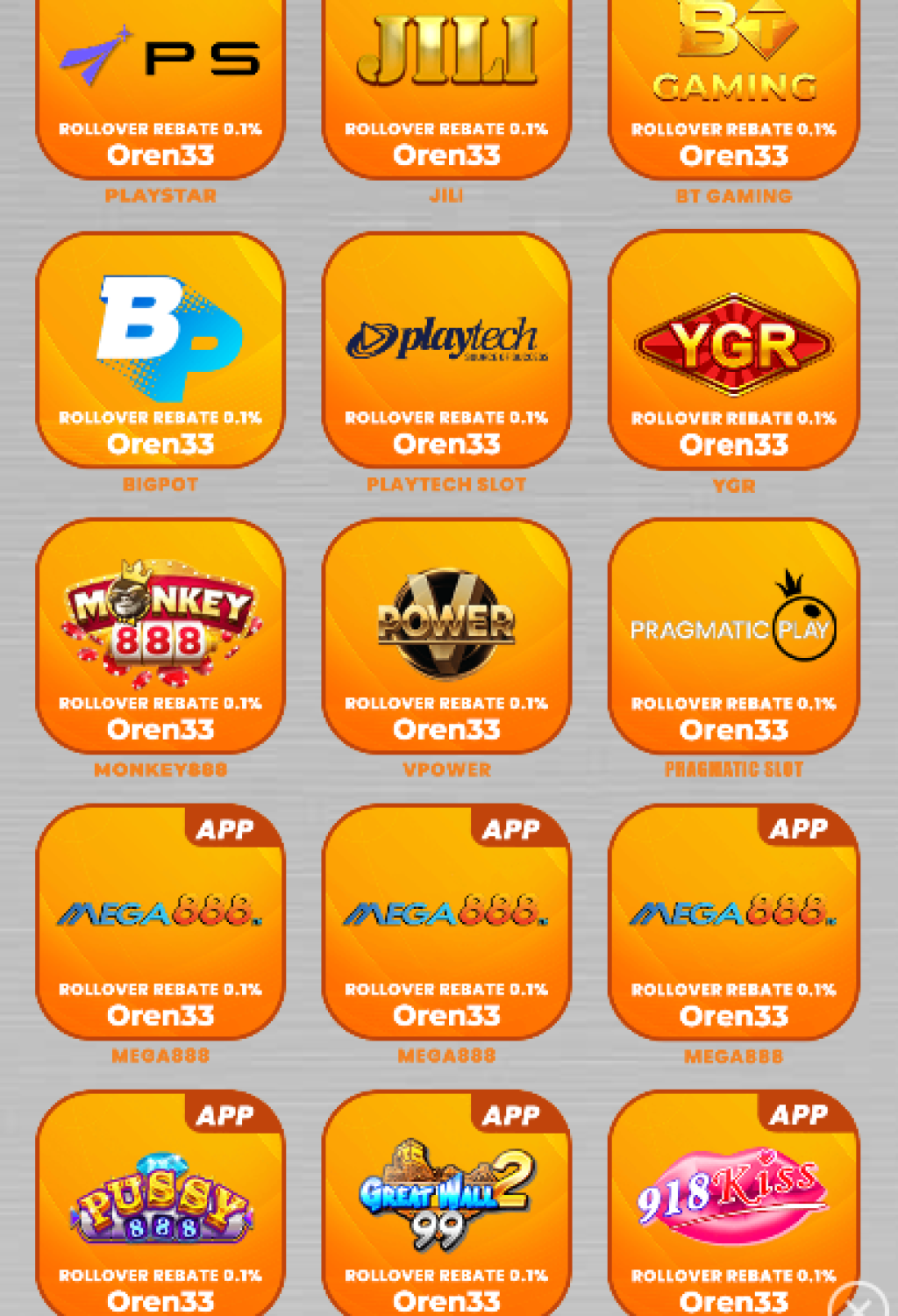This screenshot has width=898, height=1316.
Task: Choose the Bigpot provider tile
Action: click(x=160, y=349)
